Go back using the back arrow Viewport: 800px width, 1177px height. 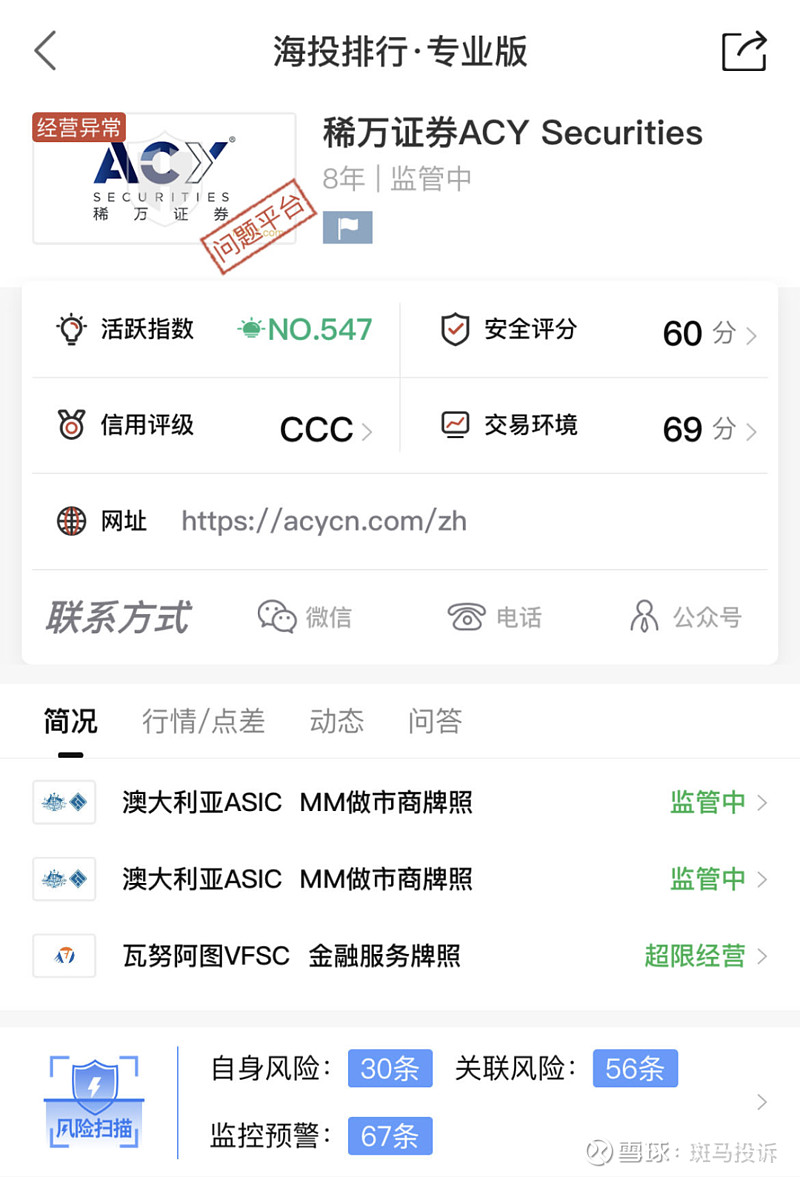click(x=45, y=51)
